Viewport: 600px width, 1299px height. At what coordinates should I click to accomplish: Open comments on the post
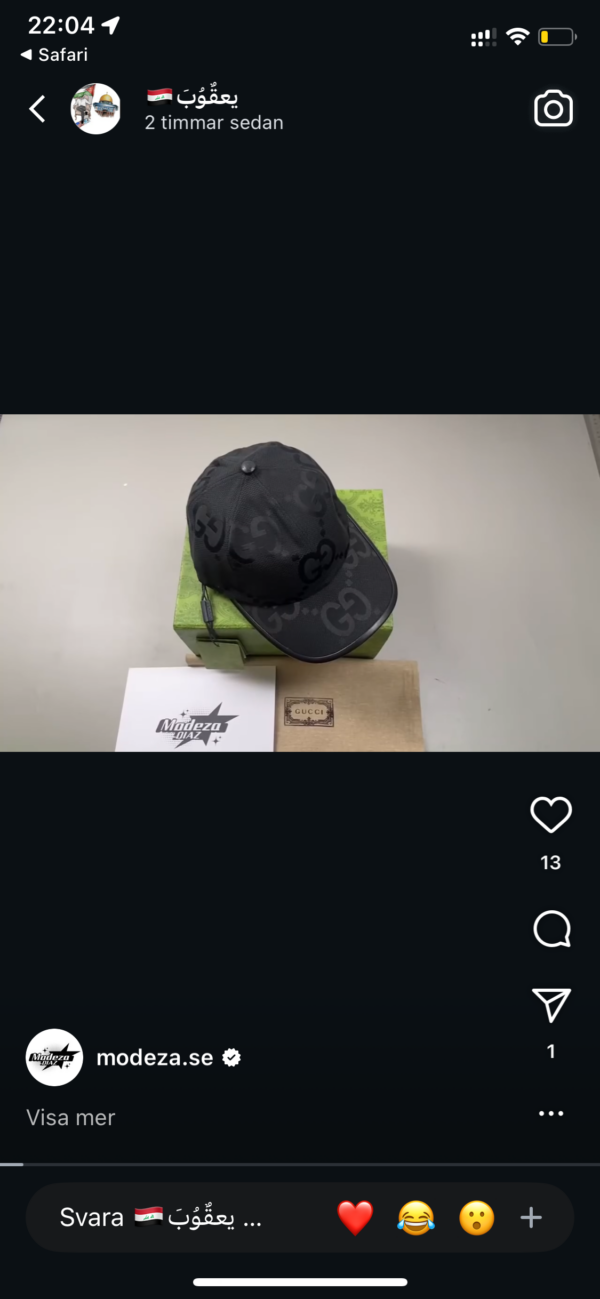click(551, 930)
